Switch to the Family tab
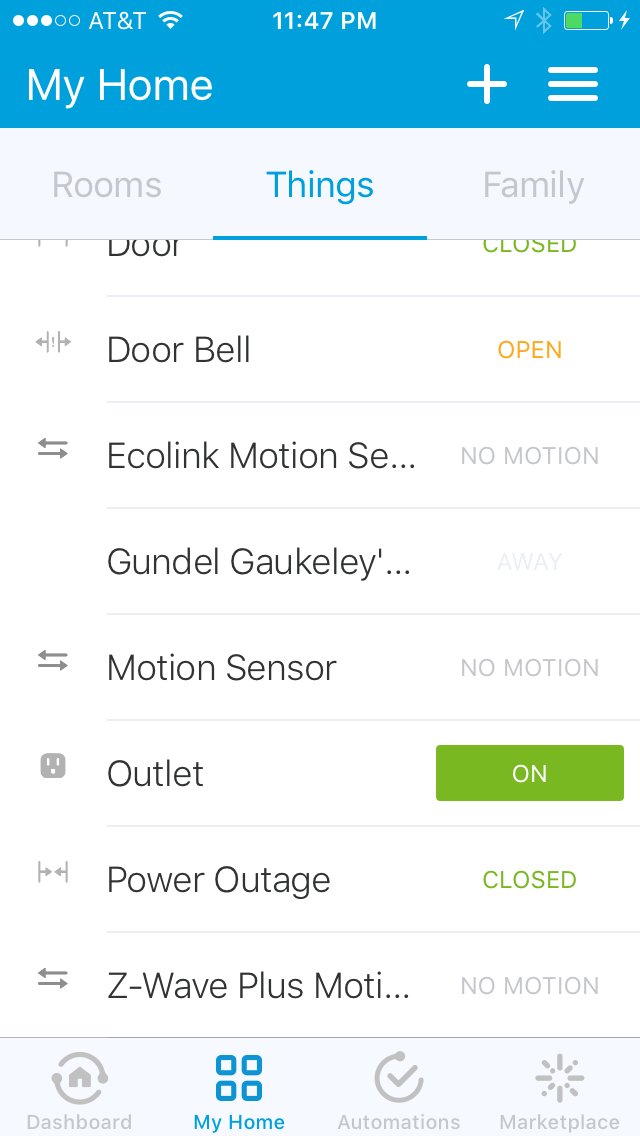The height and width of the screenshot is (1136, 640). (x=533, y=185)
